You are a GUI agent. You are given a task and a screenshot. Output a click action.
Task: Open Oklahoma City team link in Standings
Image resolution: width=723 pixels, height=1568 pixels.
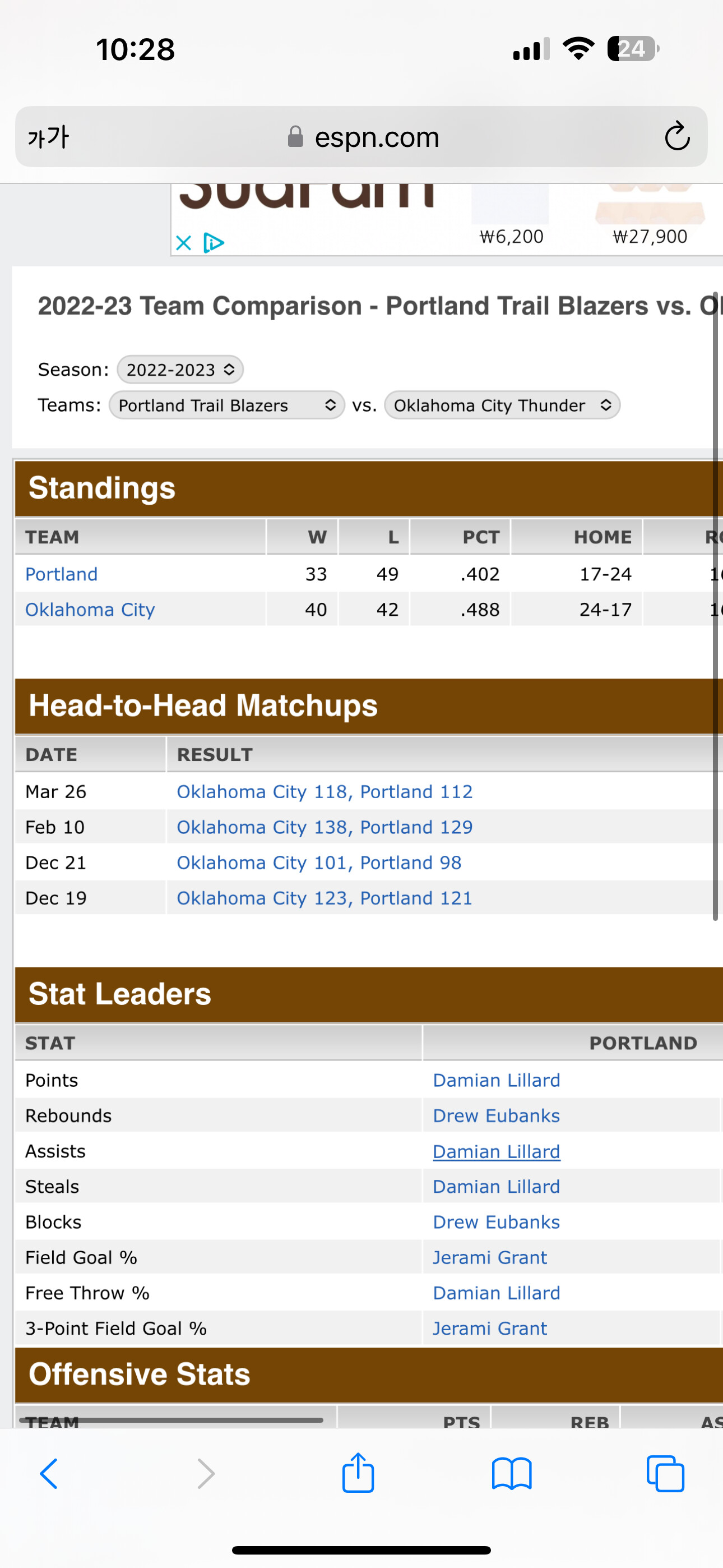(x=90, y=609)
